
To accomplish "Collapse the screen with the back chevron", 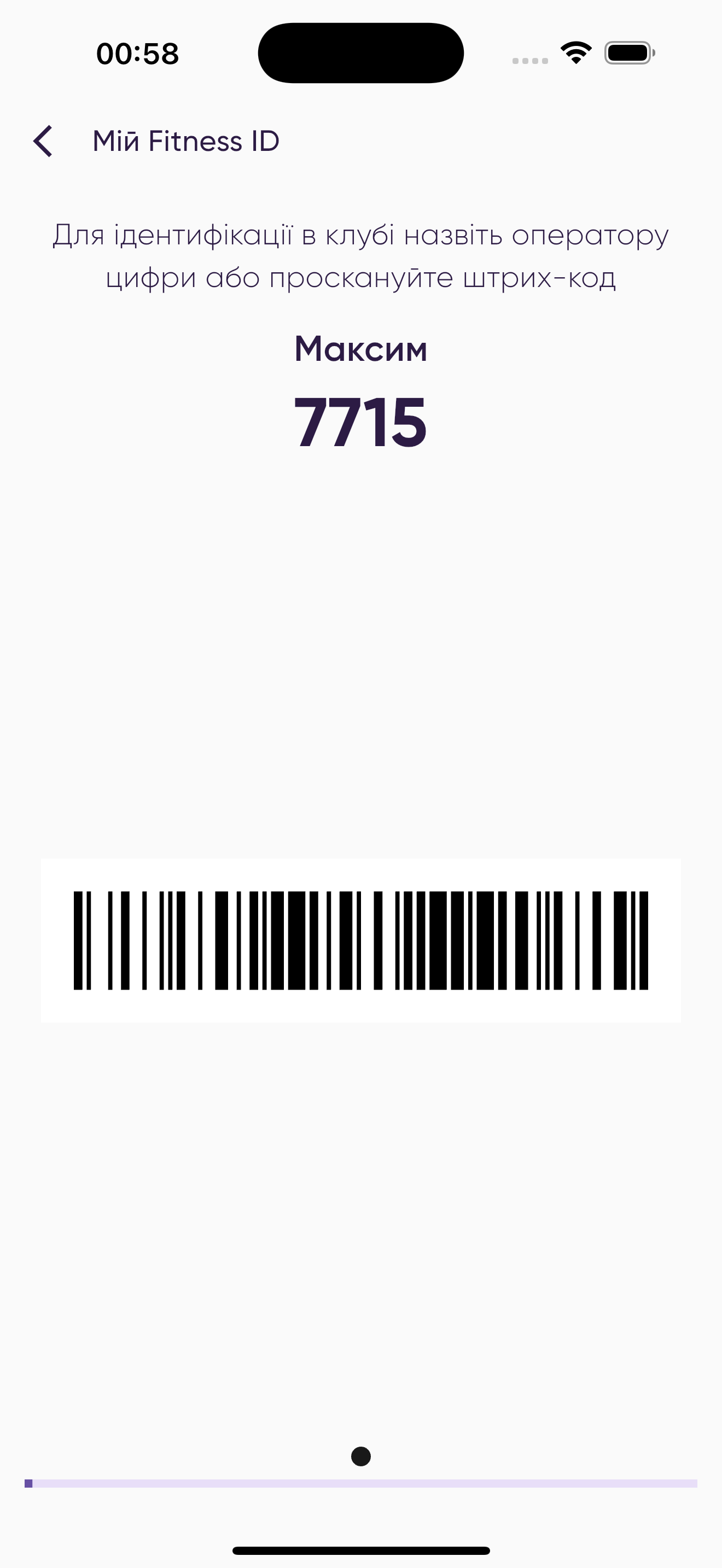I will (44, 141).
